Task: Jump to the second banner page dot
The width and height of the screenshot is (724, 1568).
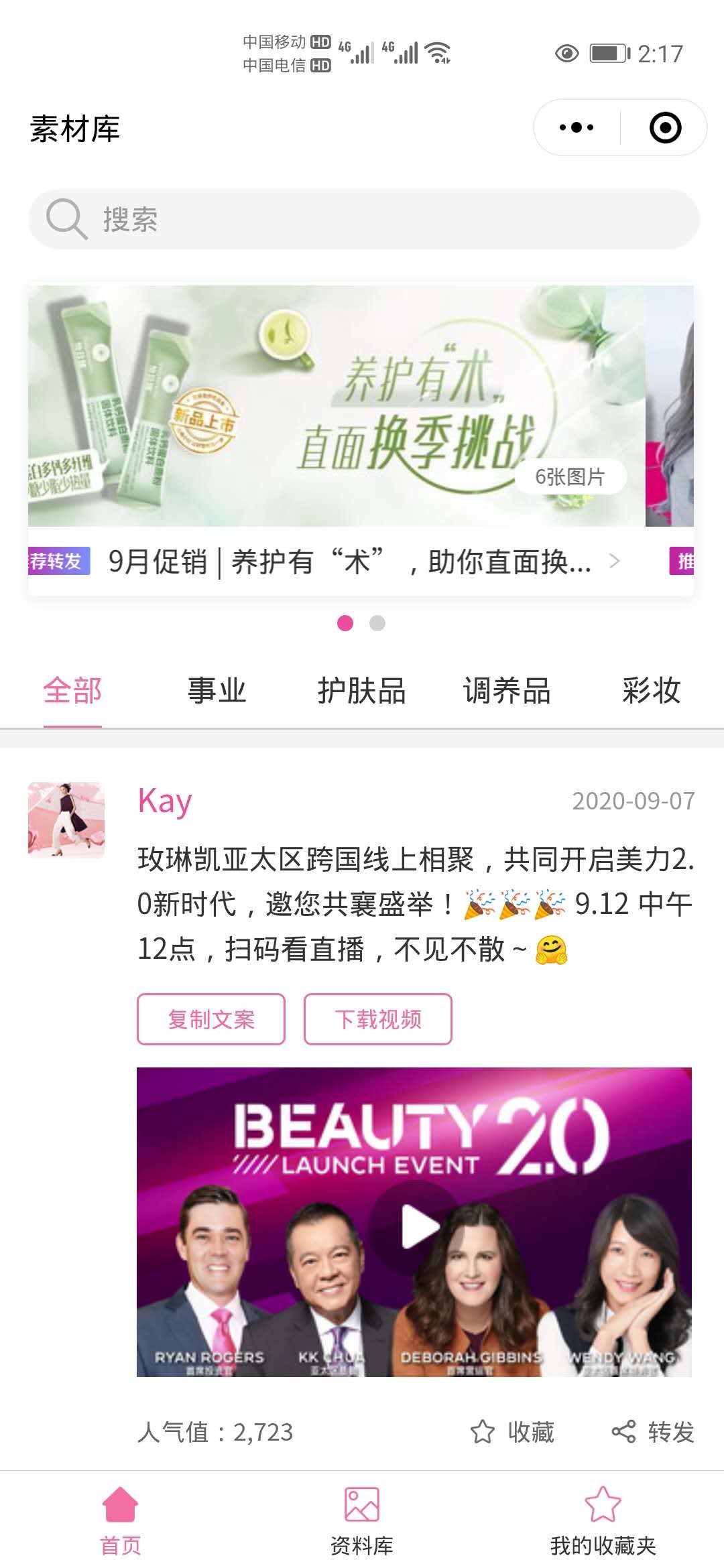Action: pos(377,623)
